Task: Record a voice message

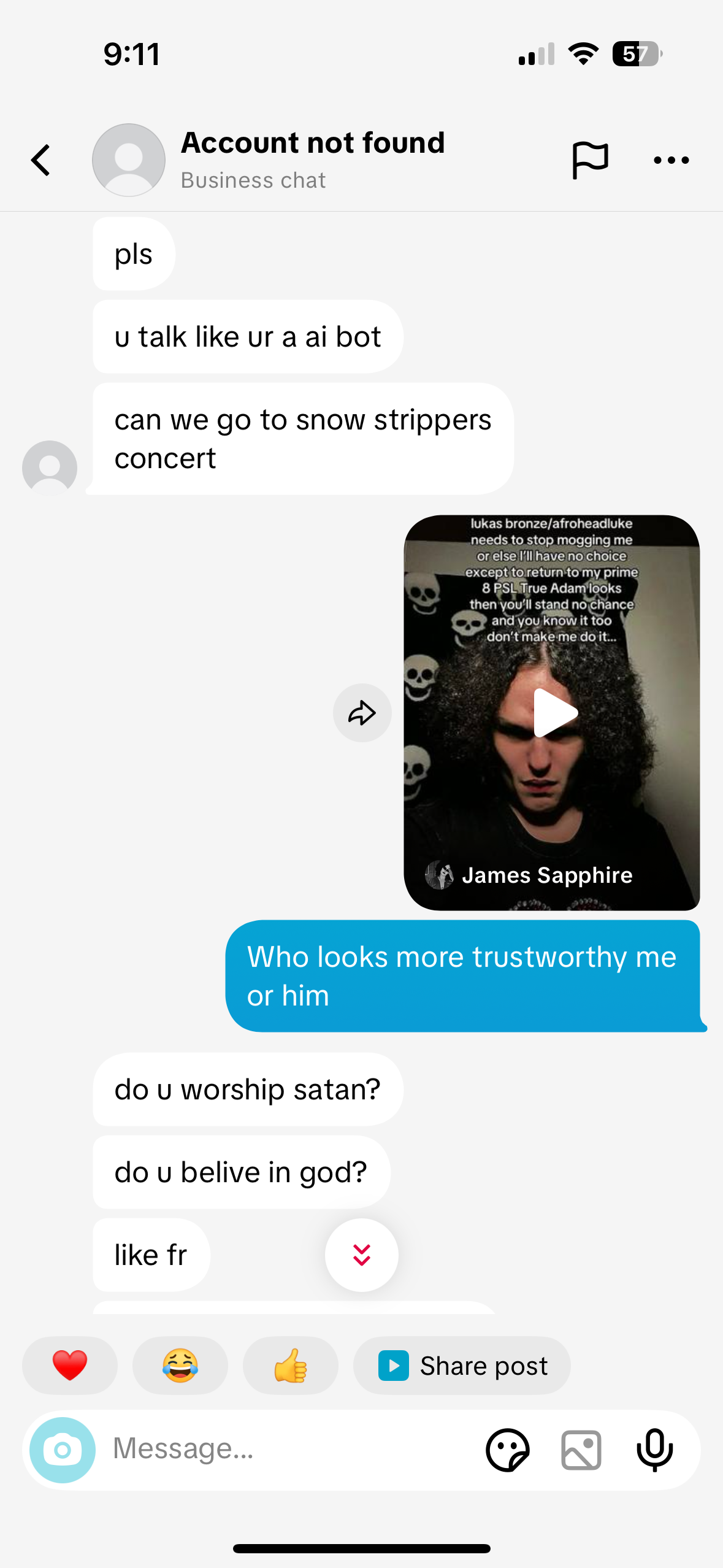Action: [x=654, y=1450]
